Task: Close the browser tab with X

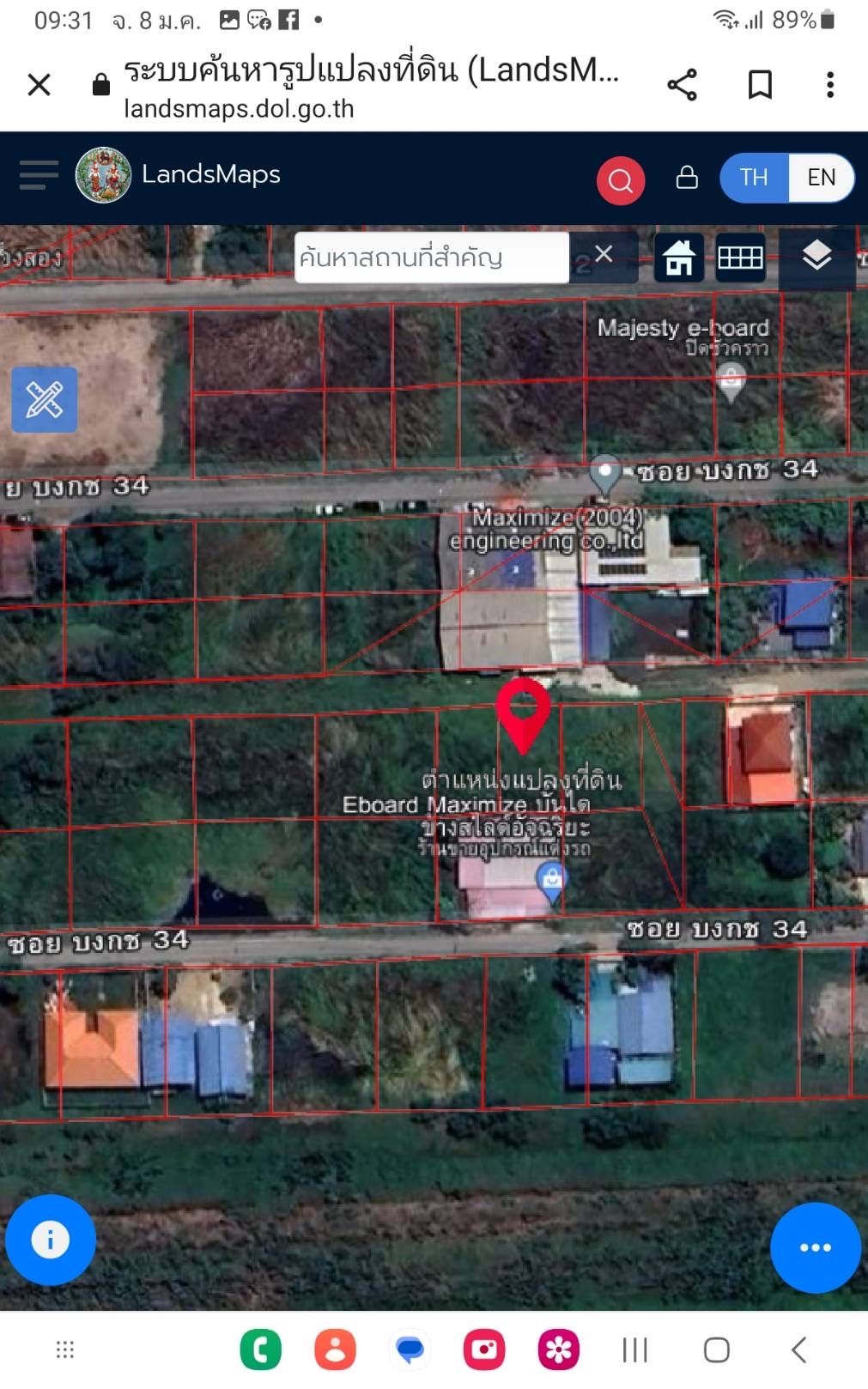Action: (x=39, y=84)
